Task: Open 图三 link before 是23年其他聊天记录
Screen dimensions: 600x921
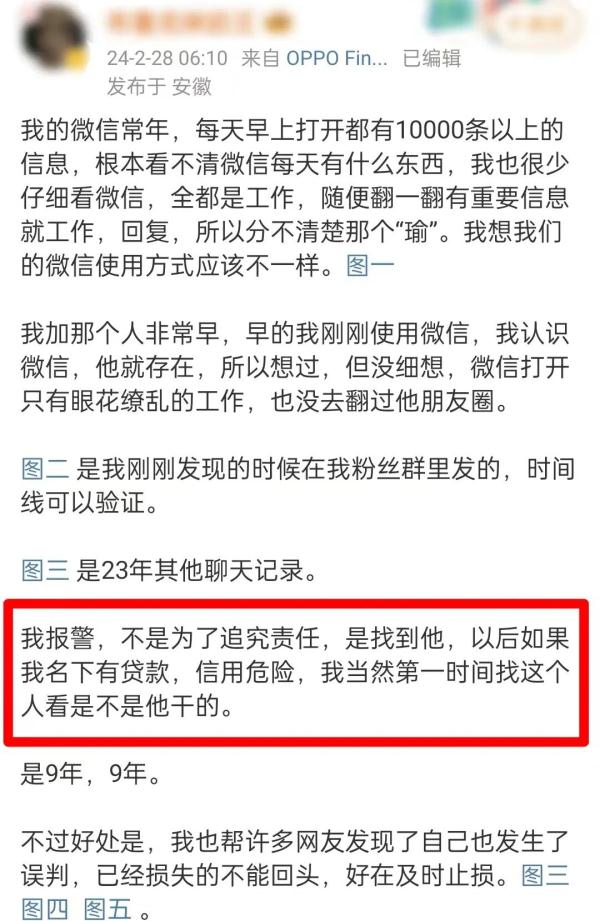Action: click(45, 571)
